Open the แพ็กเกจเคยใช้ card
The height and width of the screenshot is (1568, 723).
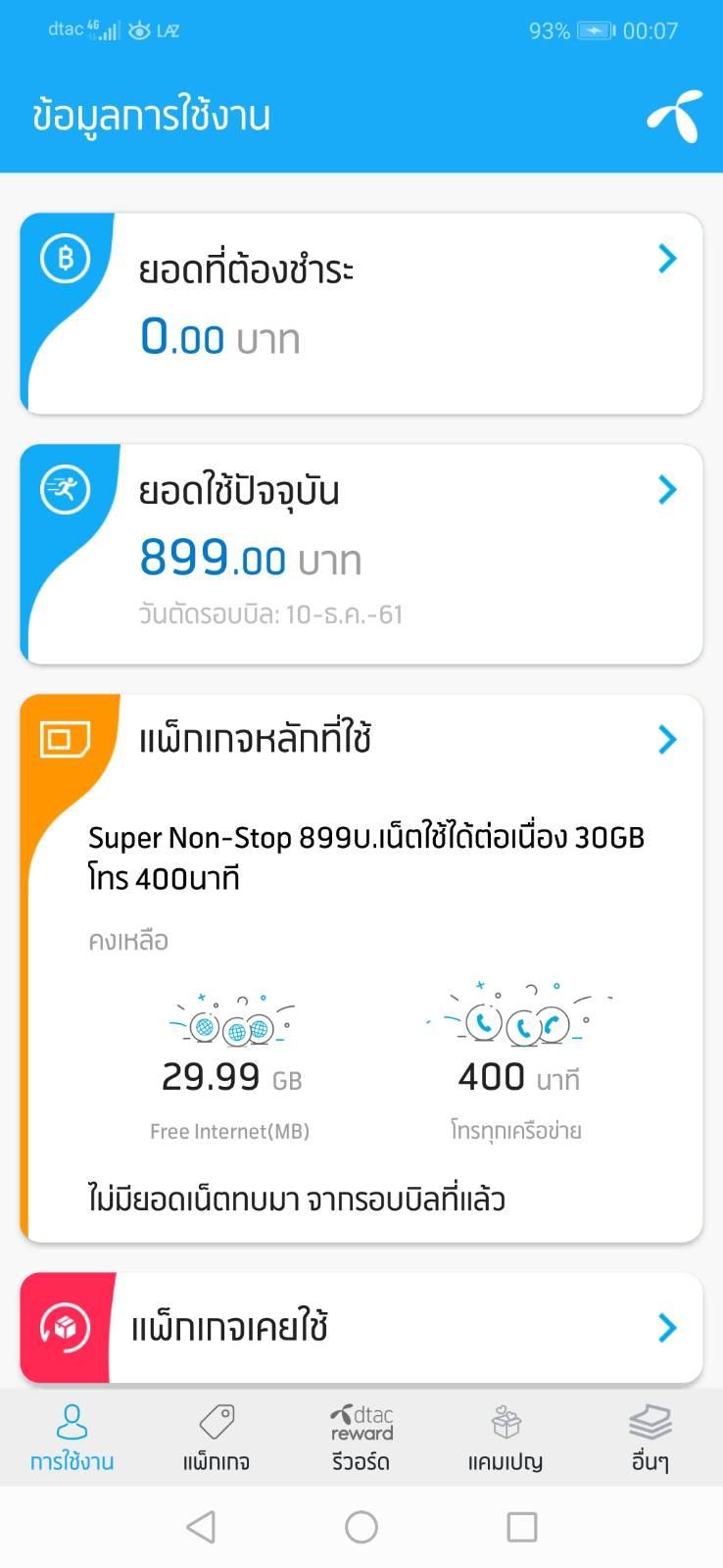tap(361, 1327)
